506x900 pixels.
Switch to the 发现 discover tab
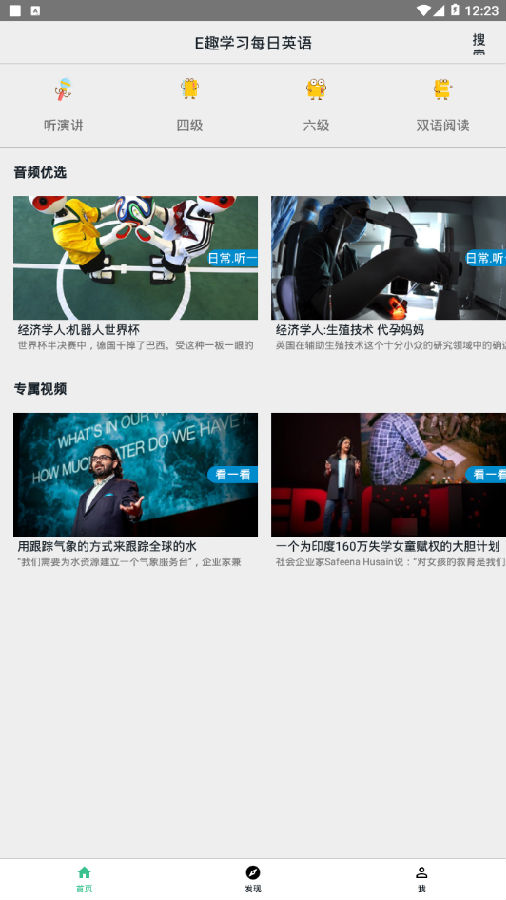253,879
